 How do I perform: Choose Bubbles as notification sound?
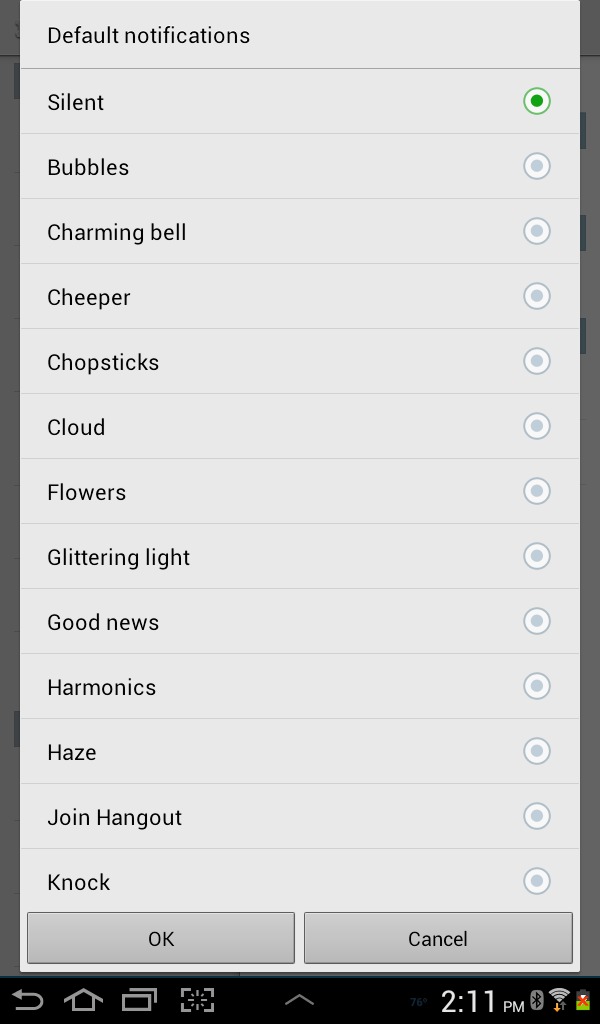point(300,167)
